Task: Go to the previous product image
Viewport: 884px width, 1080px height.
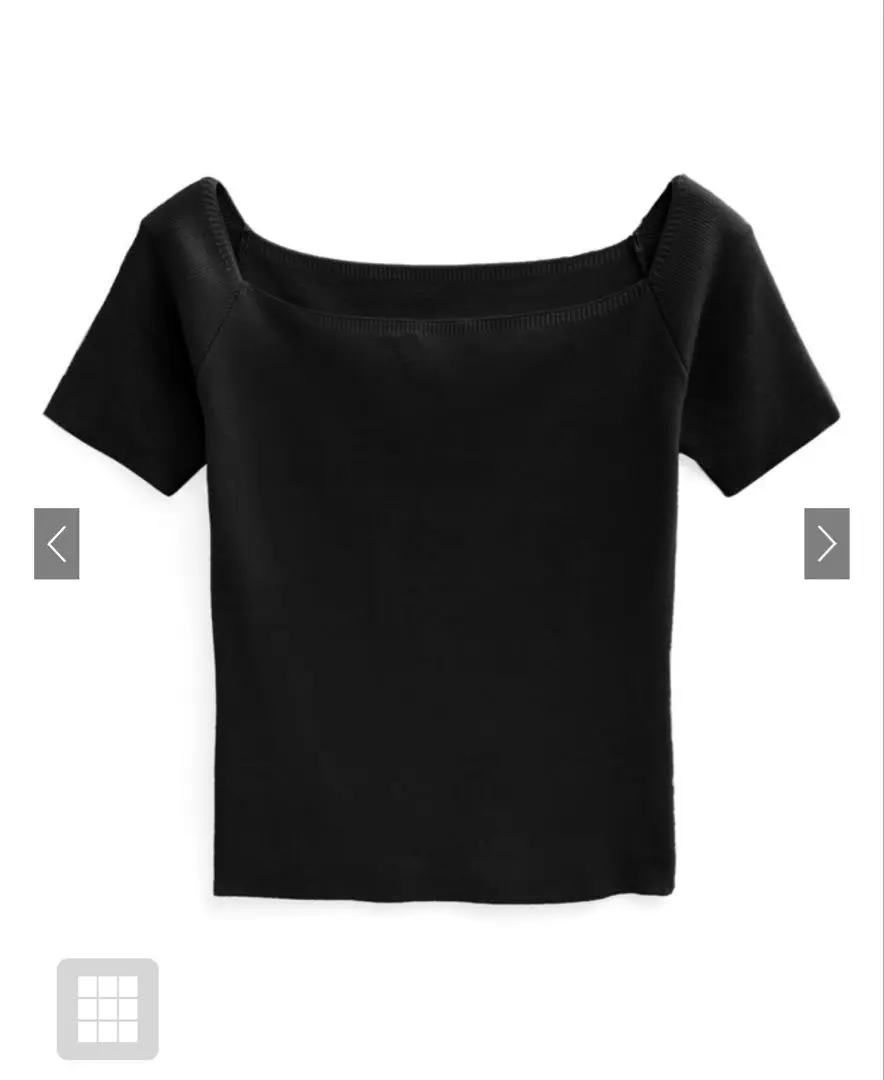Action: 57,544
